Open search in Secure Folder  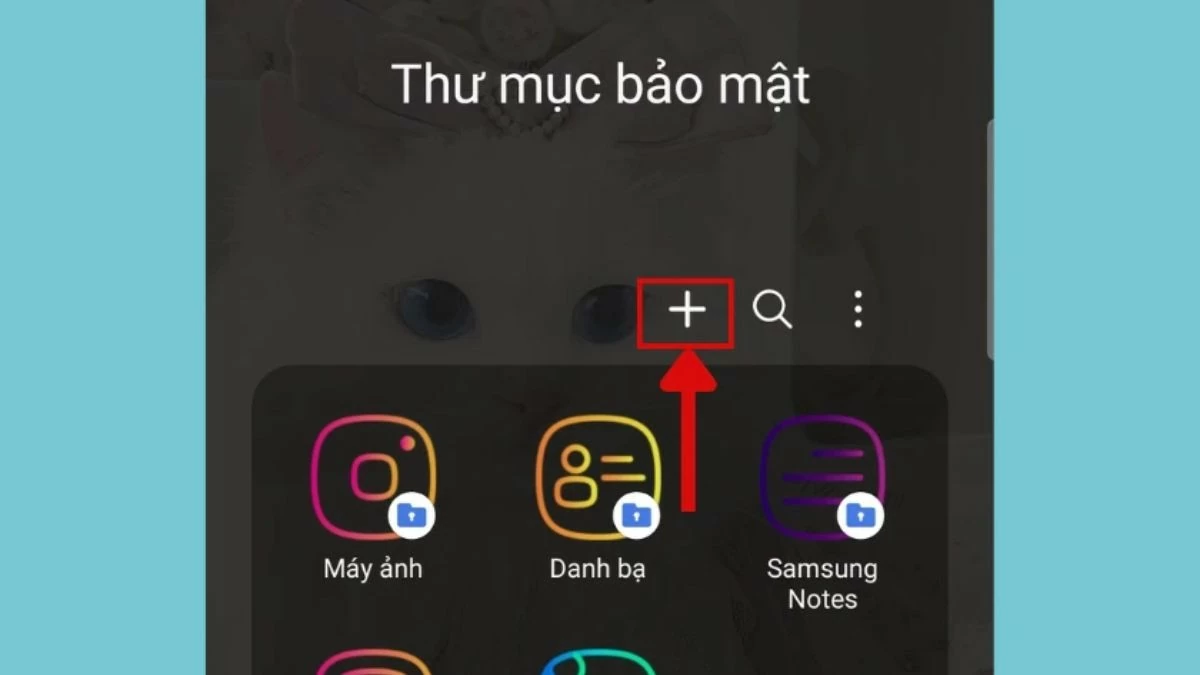pyautogui.click(x=772, y=311)
